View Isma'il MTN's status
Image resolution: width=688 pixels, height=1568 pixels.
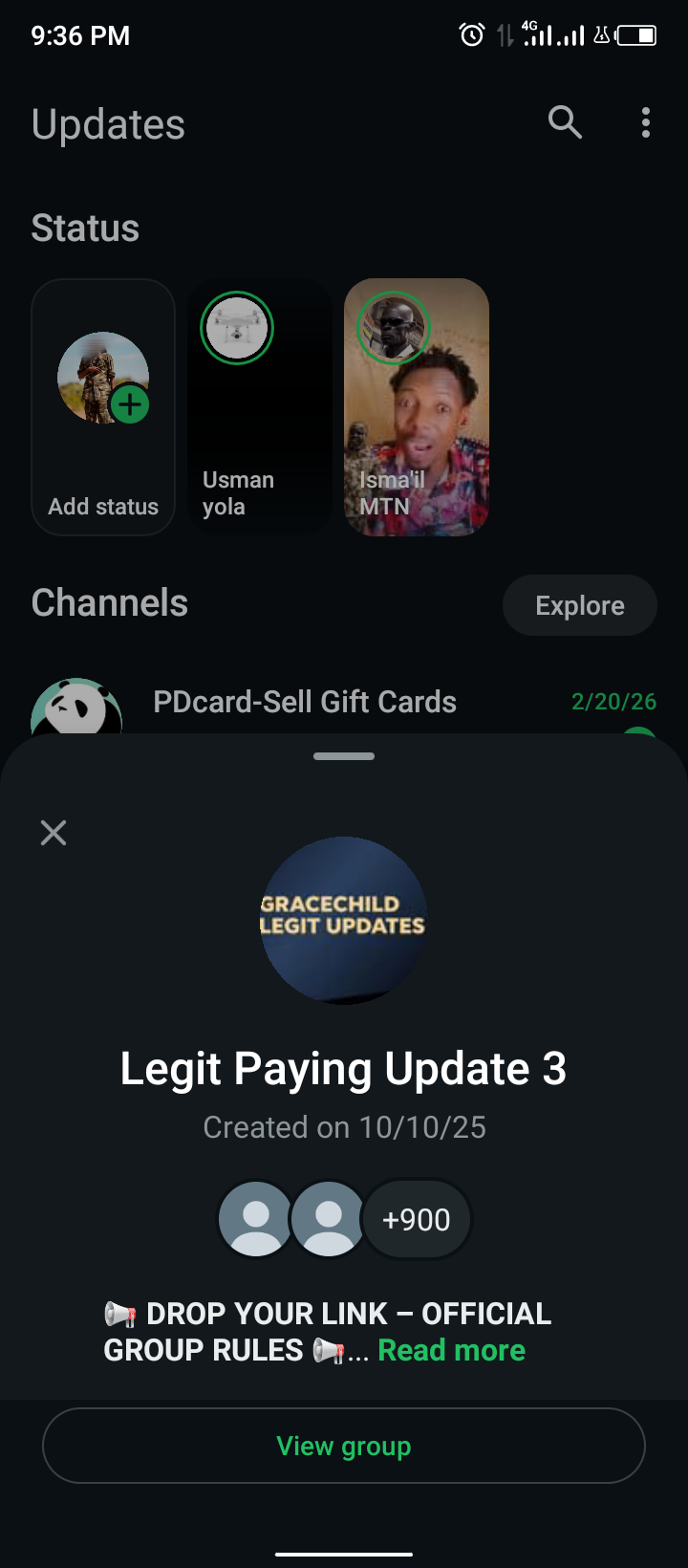[x=417, y=407]
